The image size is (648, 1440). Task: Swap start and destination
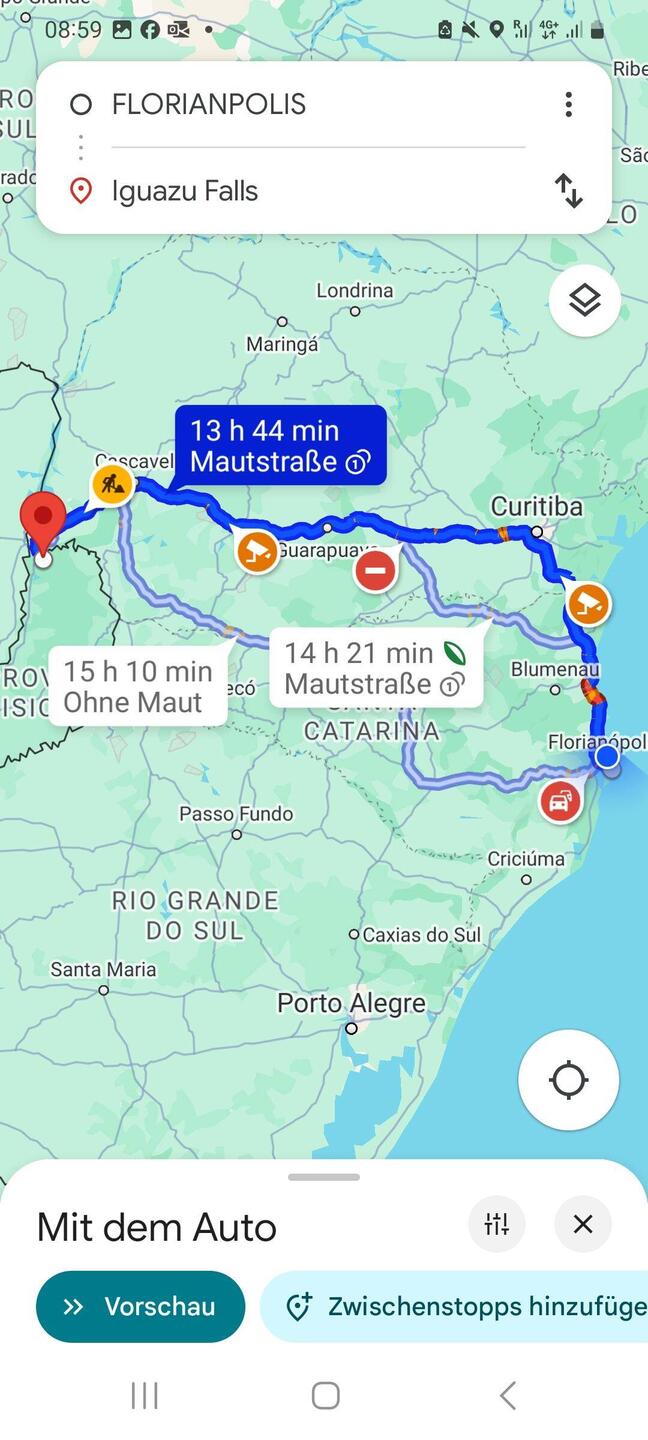tap(568, 190)
